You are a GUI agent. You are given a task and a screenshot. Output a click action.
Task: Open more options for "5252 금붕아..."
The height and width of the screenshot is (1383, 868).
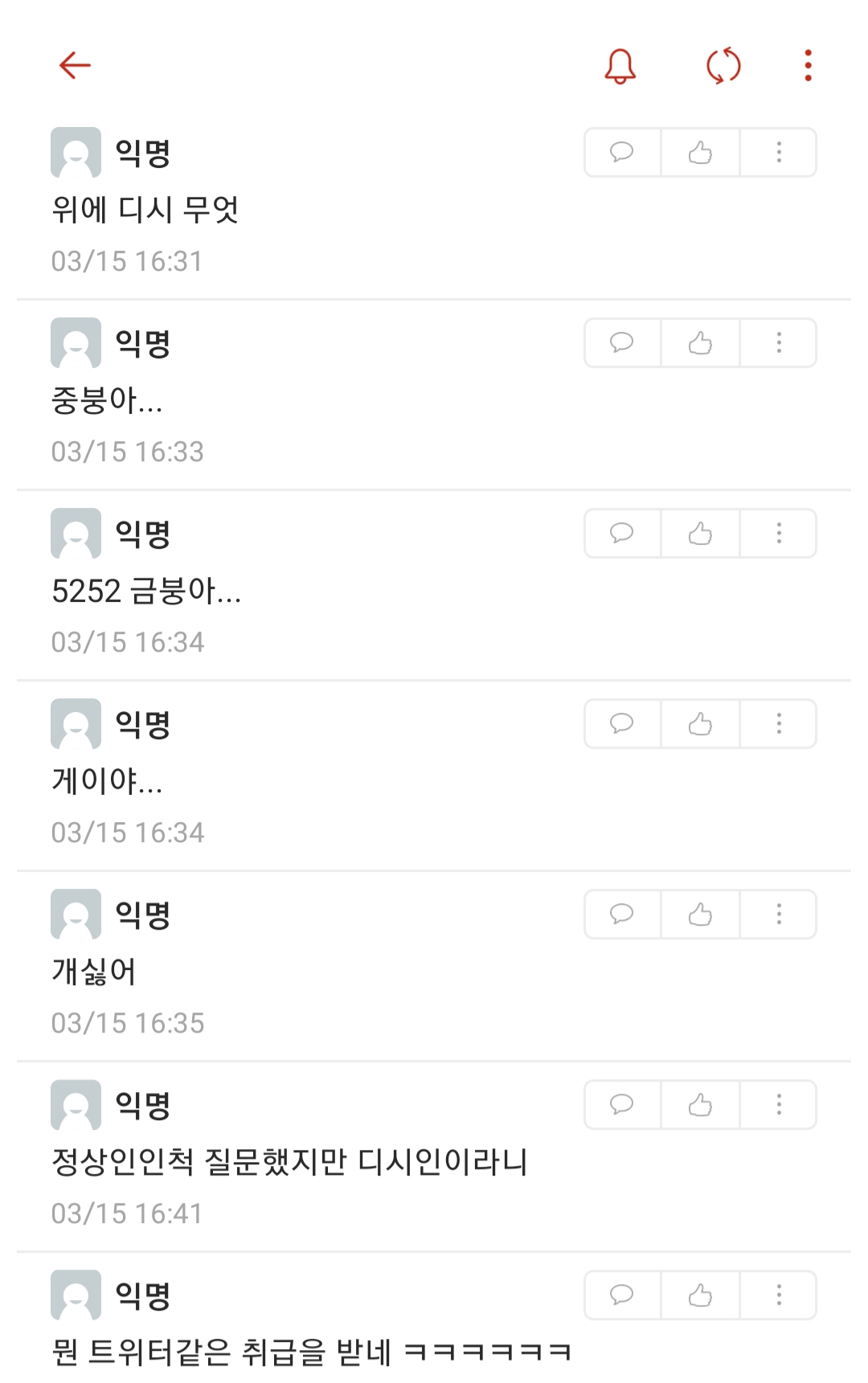(x=778, y=533)
